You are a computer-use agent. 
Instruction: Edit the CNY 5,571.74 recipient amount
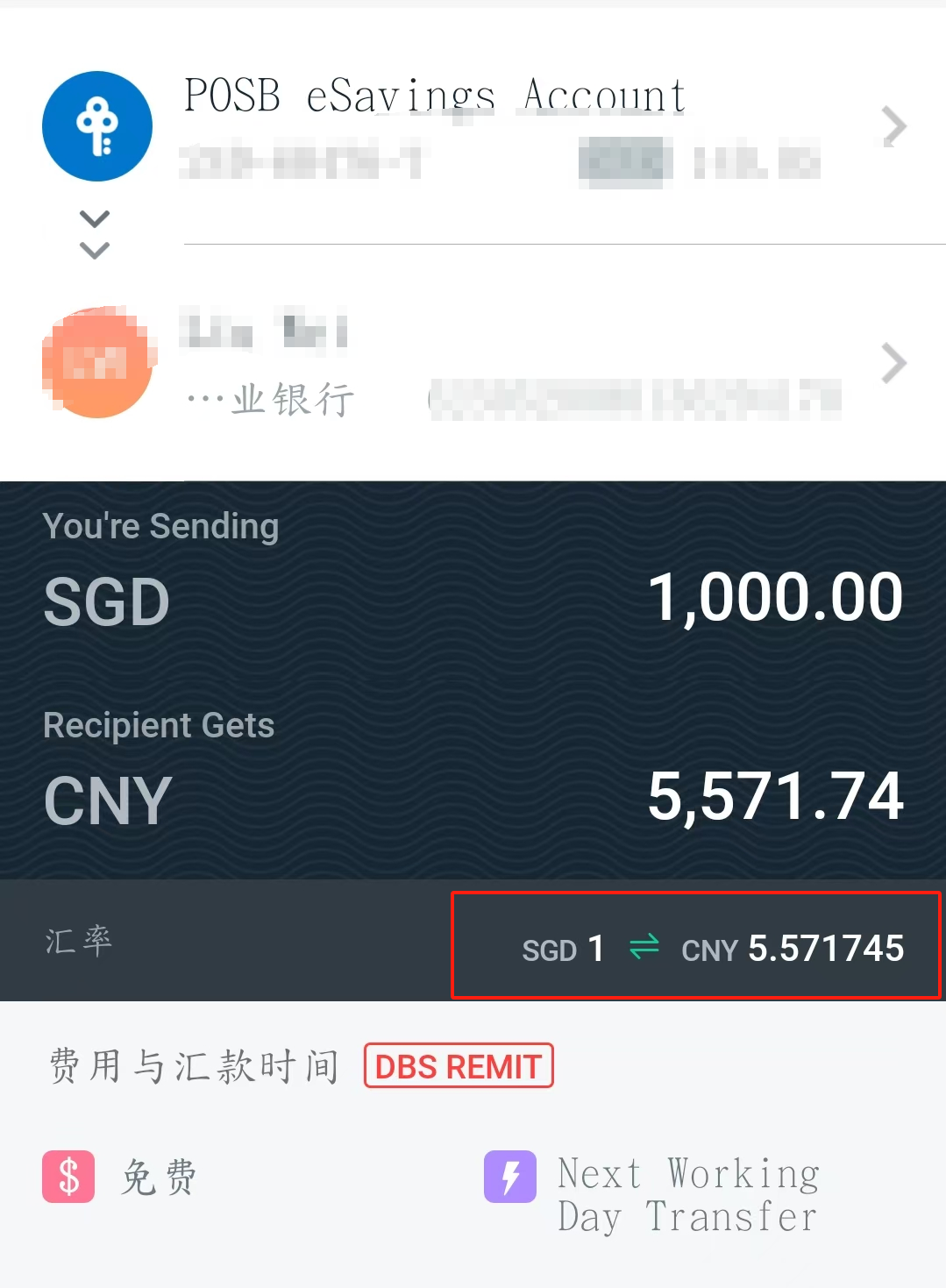[775, 797]
